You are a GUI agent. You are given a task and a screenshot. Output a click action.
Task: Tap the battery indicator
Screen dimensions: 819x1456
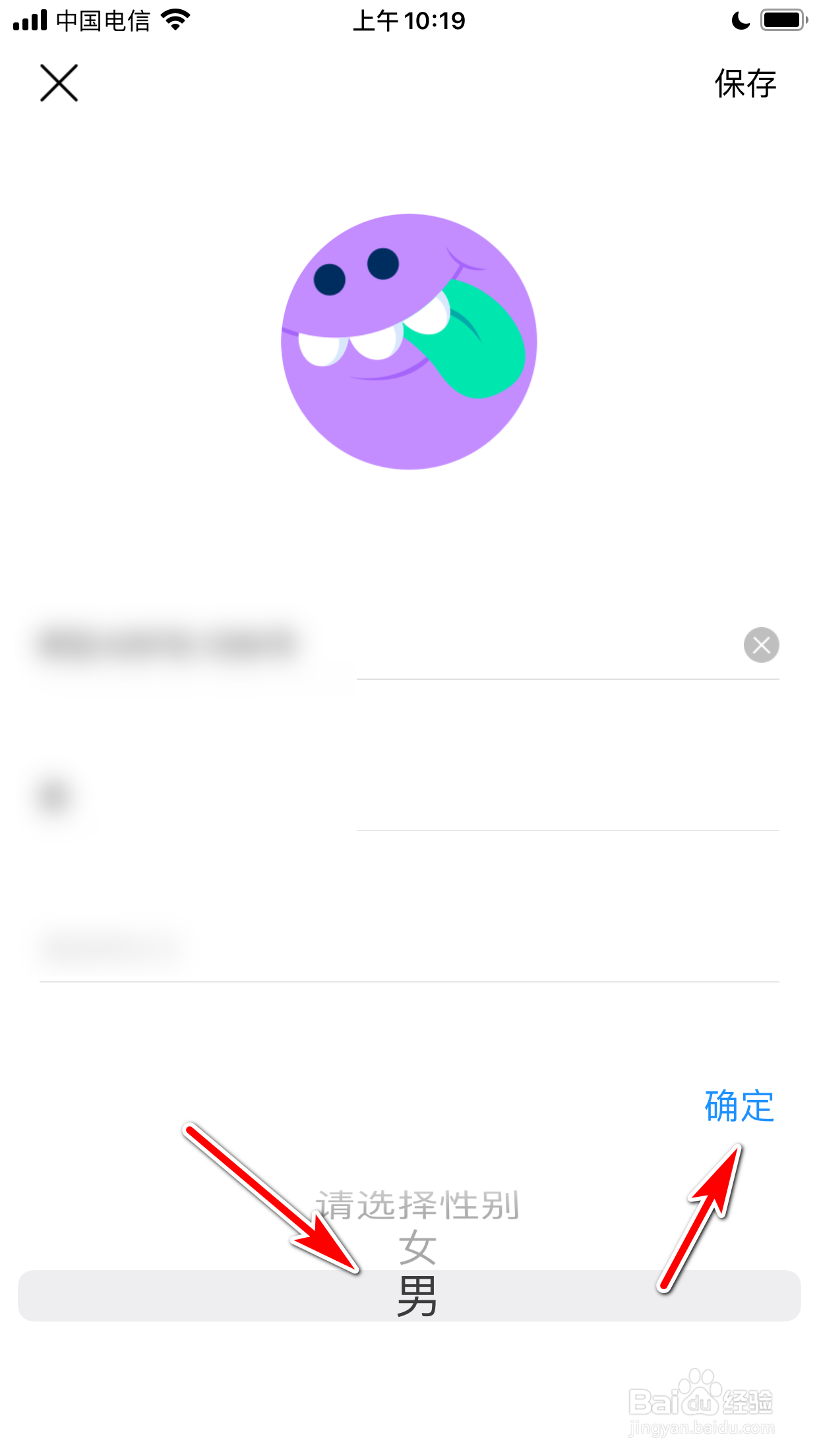(x=783, y=20)
